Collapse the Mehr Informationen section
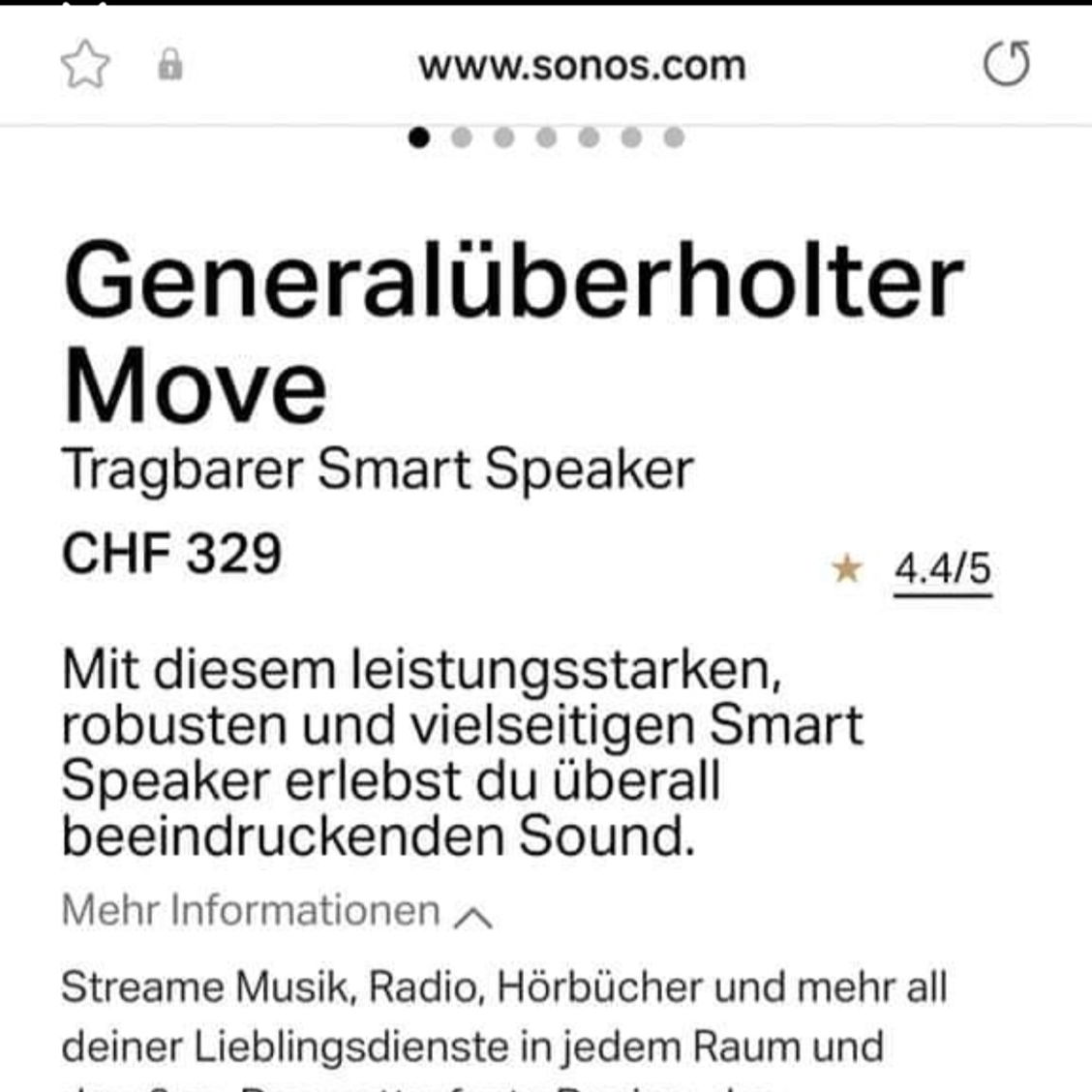This screenshot has height=1092, width=1092. click(x=277, y=911)
